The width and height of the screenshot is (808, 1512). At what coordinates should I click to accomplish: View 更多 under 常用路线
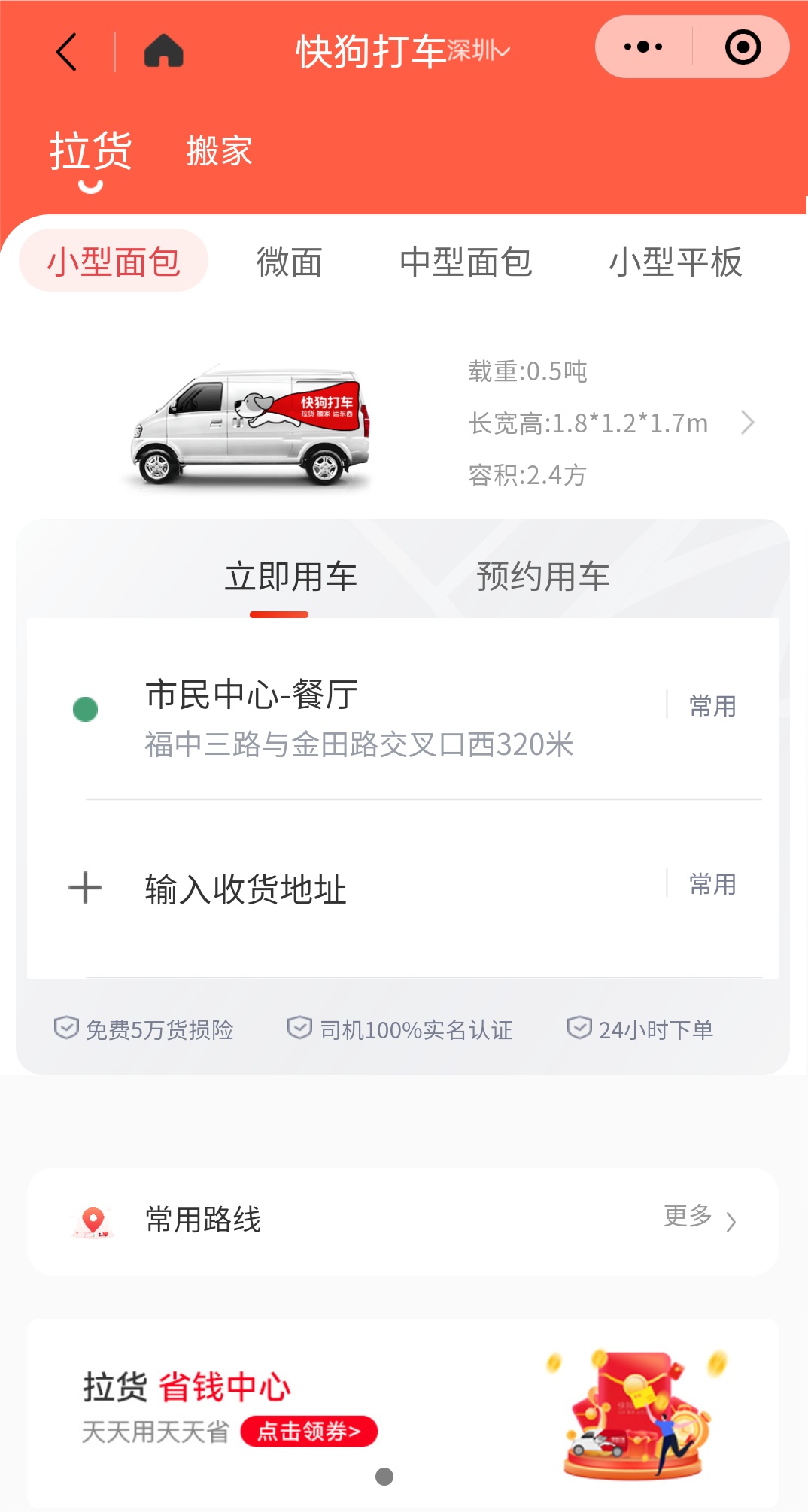(x=700, y=1217)
